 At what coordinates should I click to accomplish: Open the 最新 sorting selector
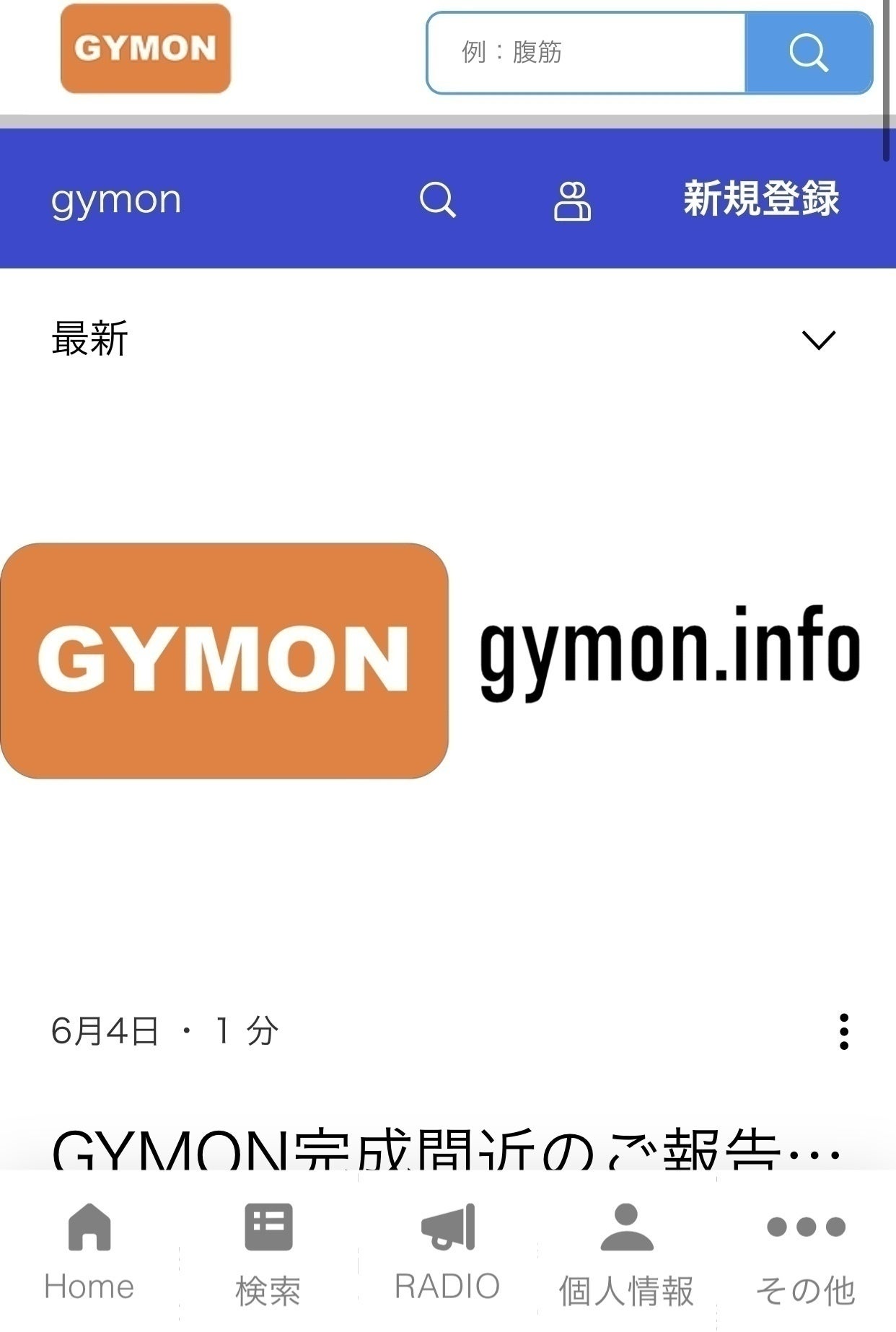point(88,339)
